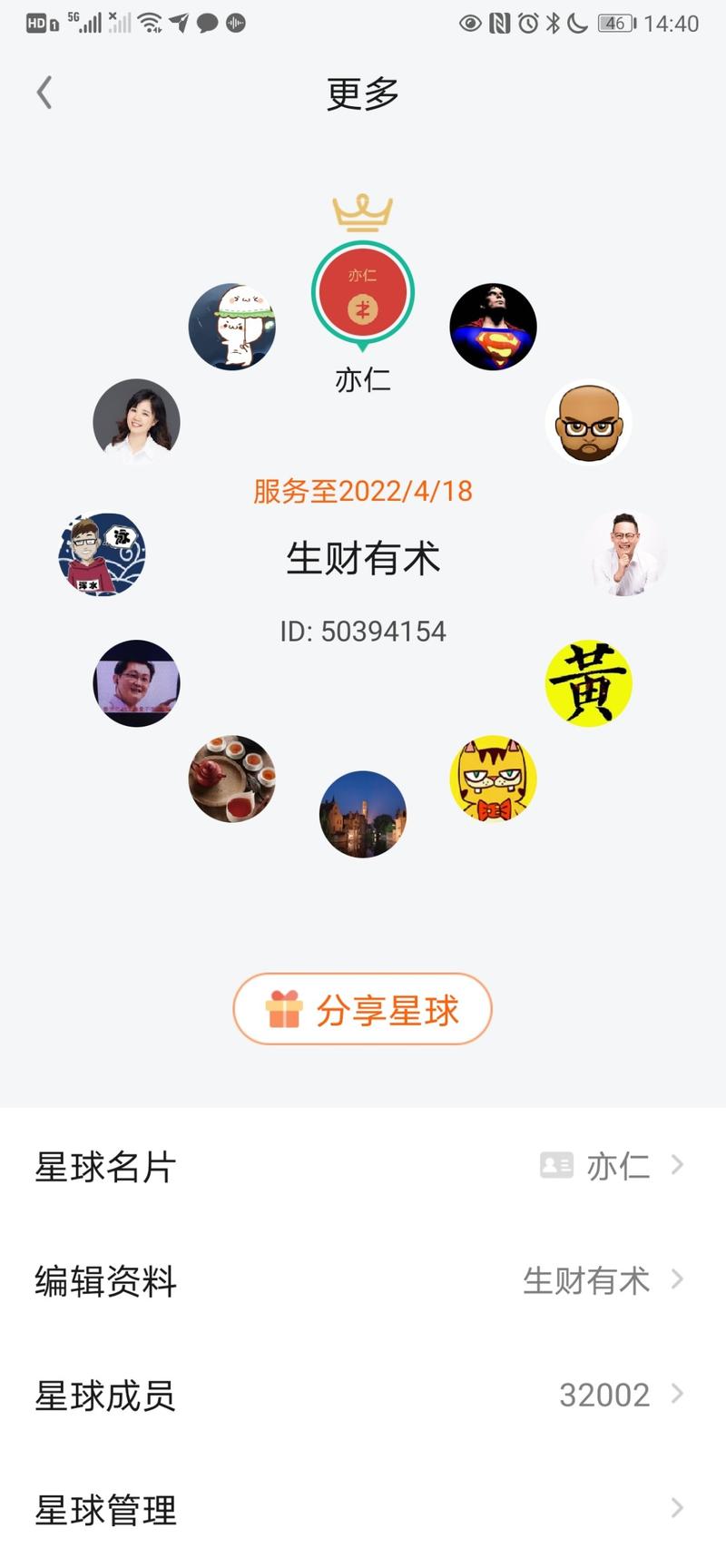
Task: Tap the back arrow at top left
Action: (x=43, y=92)
